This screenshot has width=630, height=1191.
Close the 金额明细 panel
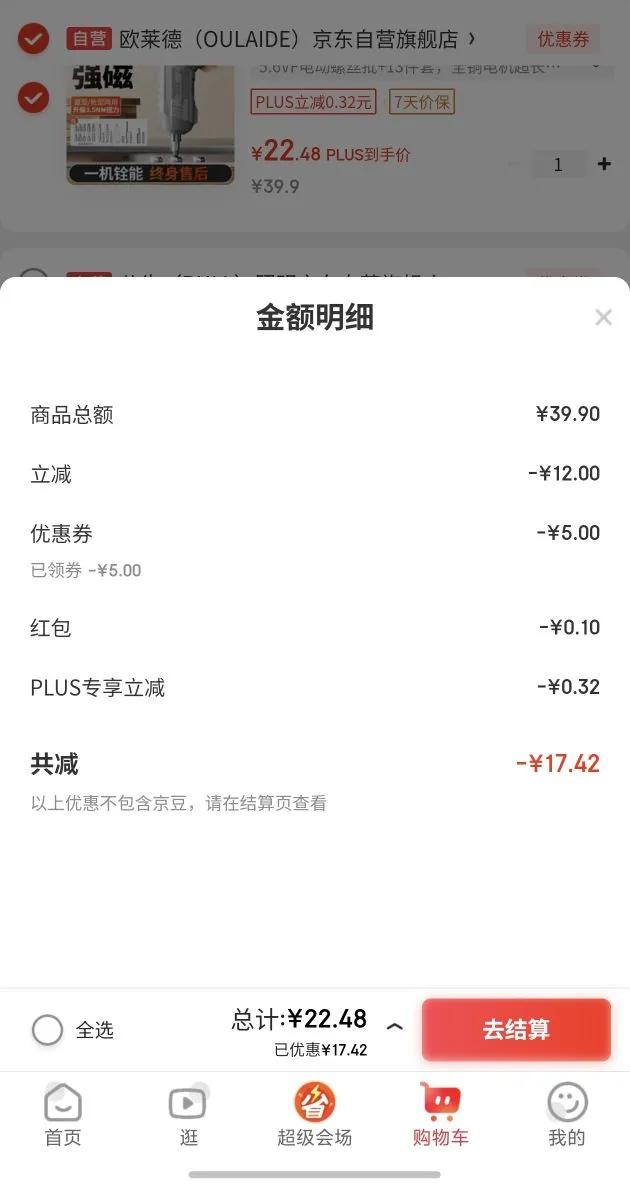[x=603, y=318]
